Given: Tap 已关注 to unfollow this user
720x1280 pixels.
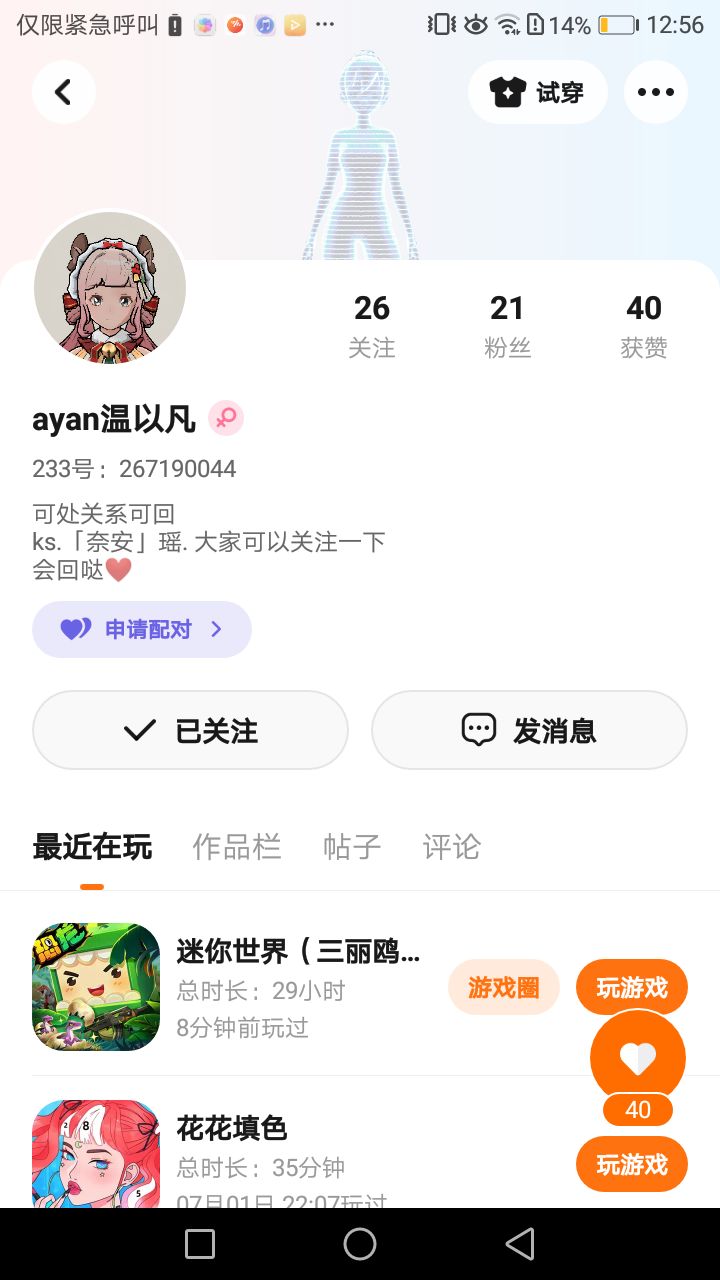Looking at the screenshot, I should pyautogui.click(x=190, y=730).
